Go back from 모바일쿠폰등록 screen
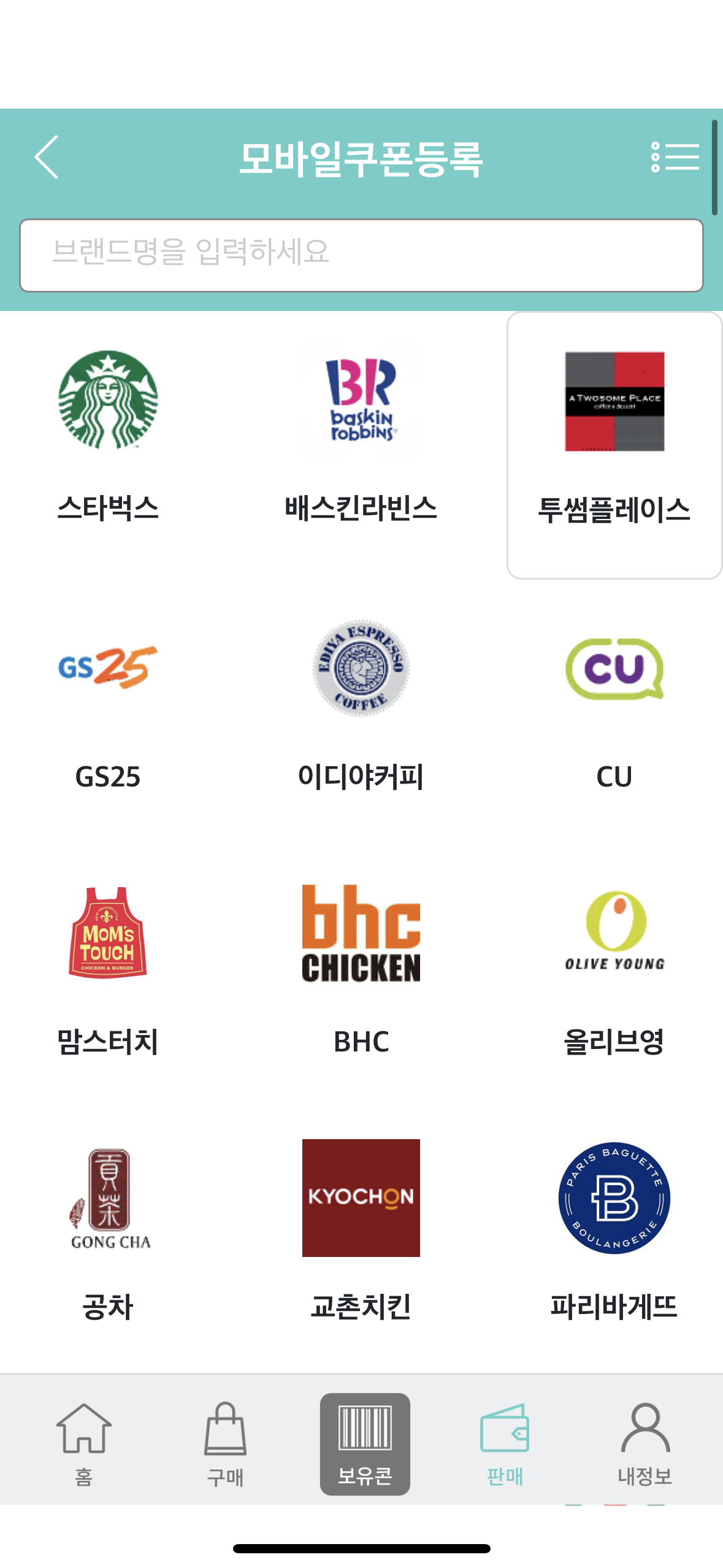The image size is (723, 1568). click(47, 157)
